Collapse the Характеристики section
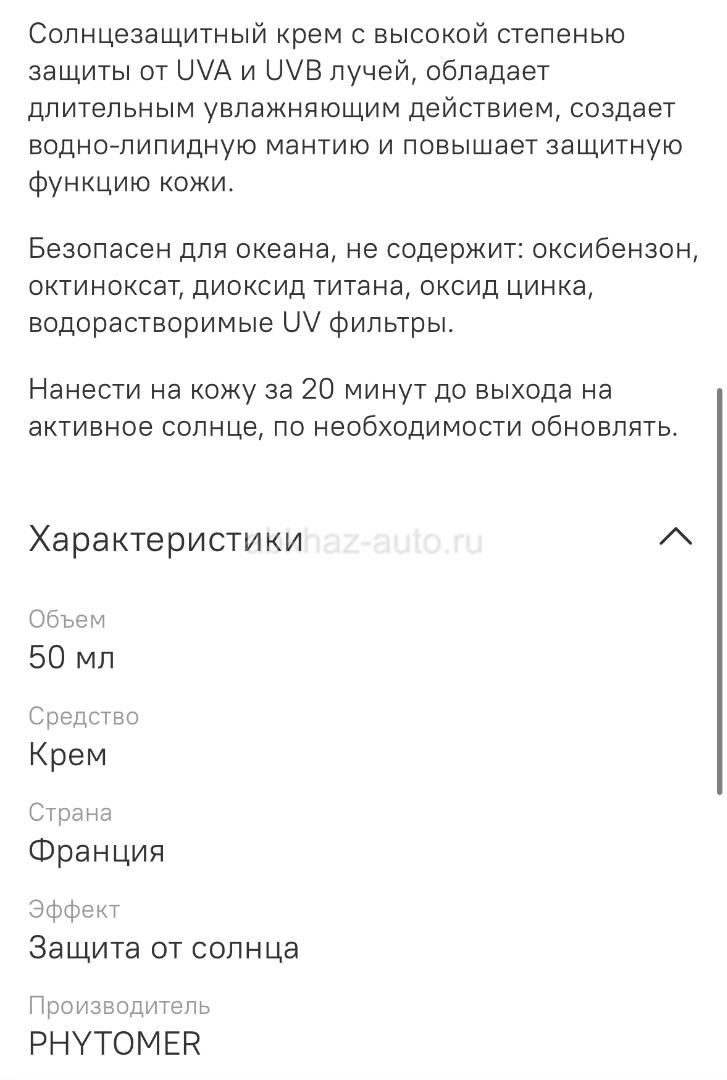The image size is (727, 1080). coord(676,538)
